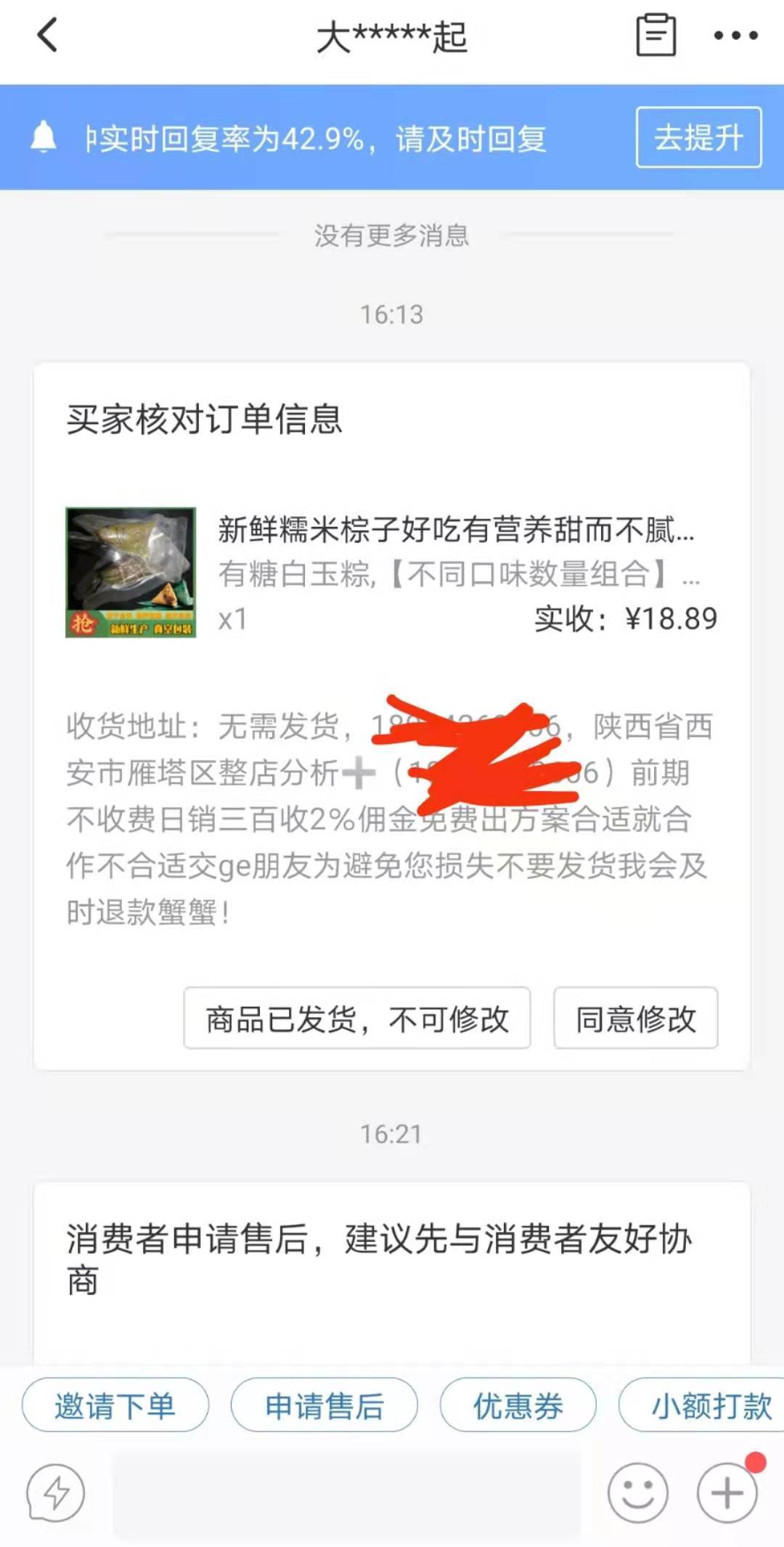Screen dimensions: 784x1547
Task: Open the 小额打款 option
Action: pyautogui.click(x=708, y=1405)
